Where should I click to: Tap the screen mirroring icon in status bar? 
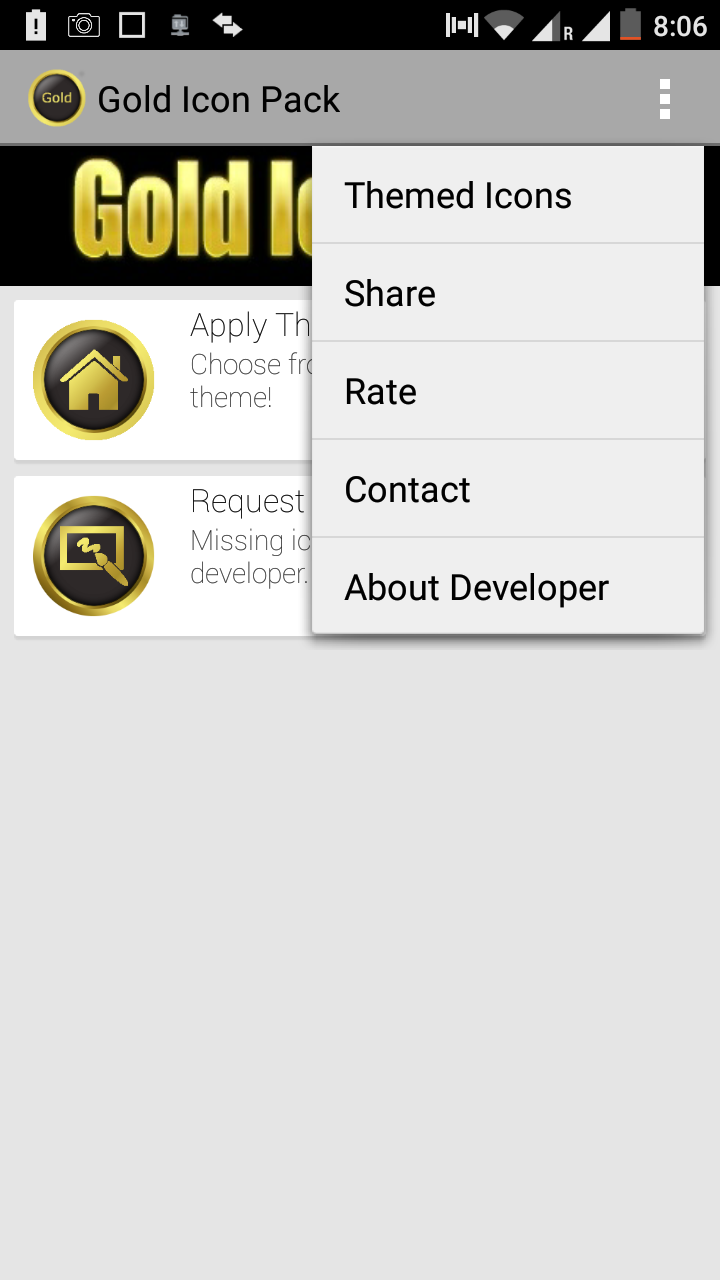click(131, 24)
